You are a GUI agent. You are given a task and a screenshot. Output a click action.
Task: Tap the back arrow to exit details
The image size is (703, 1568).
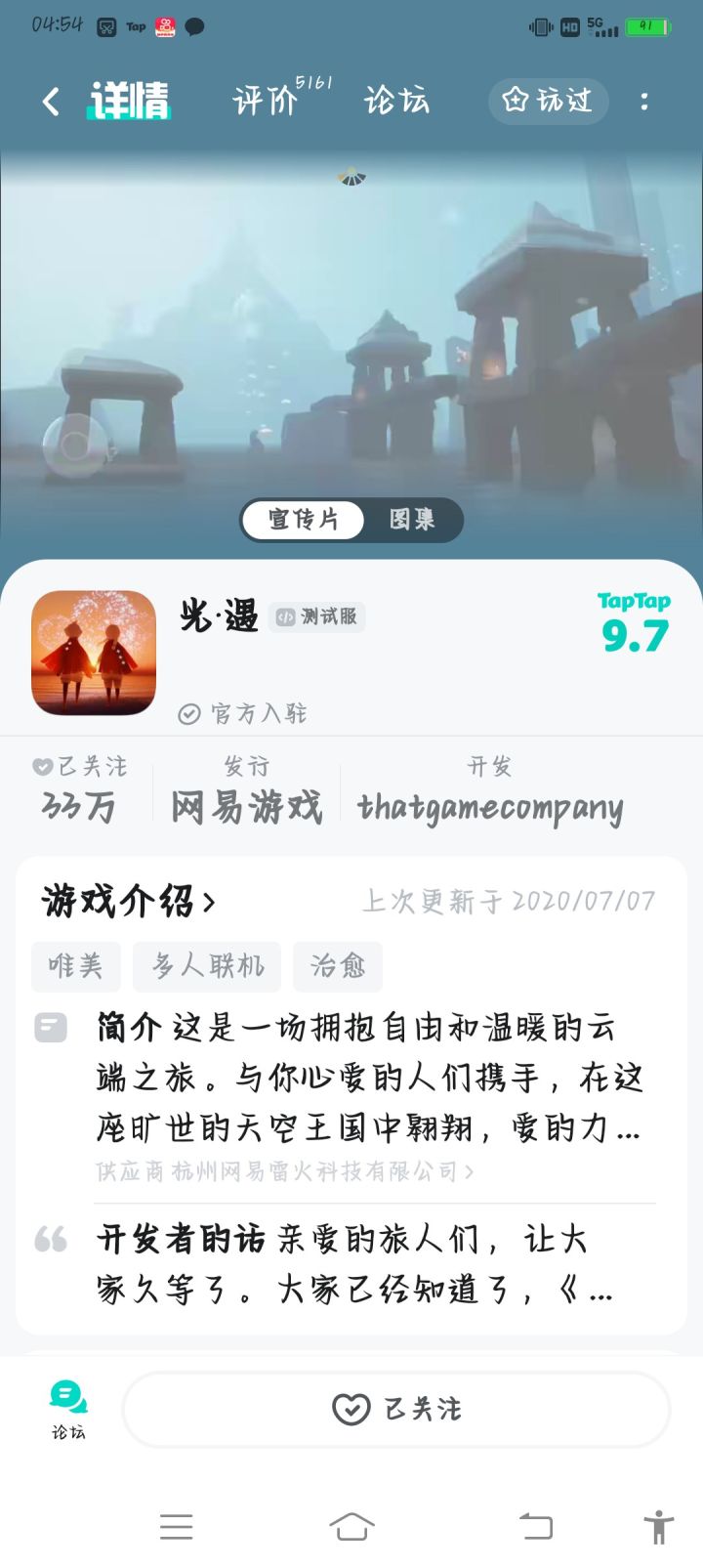coord(49,102)
